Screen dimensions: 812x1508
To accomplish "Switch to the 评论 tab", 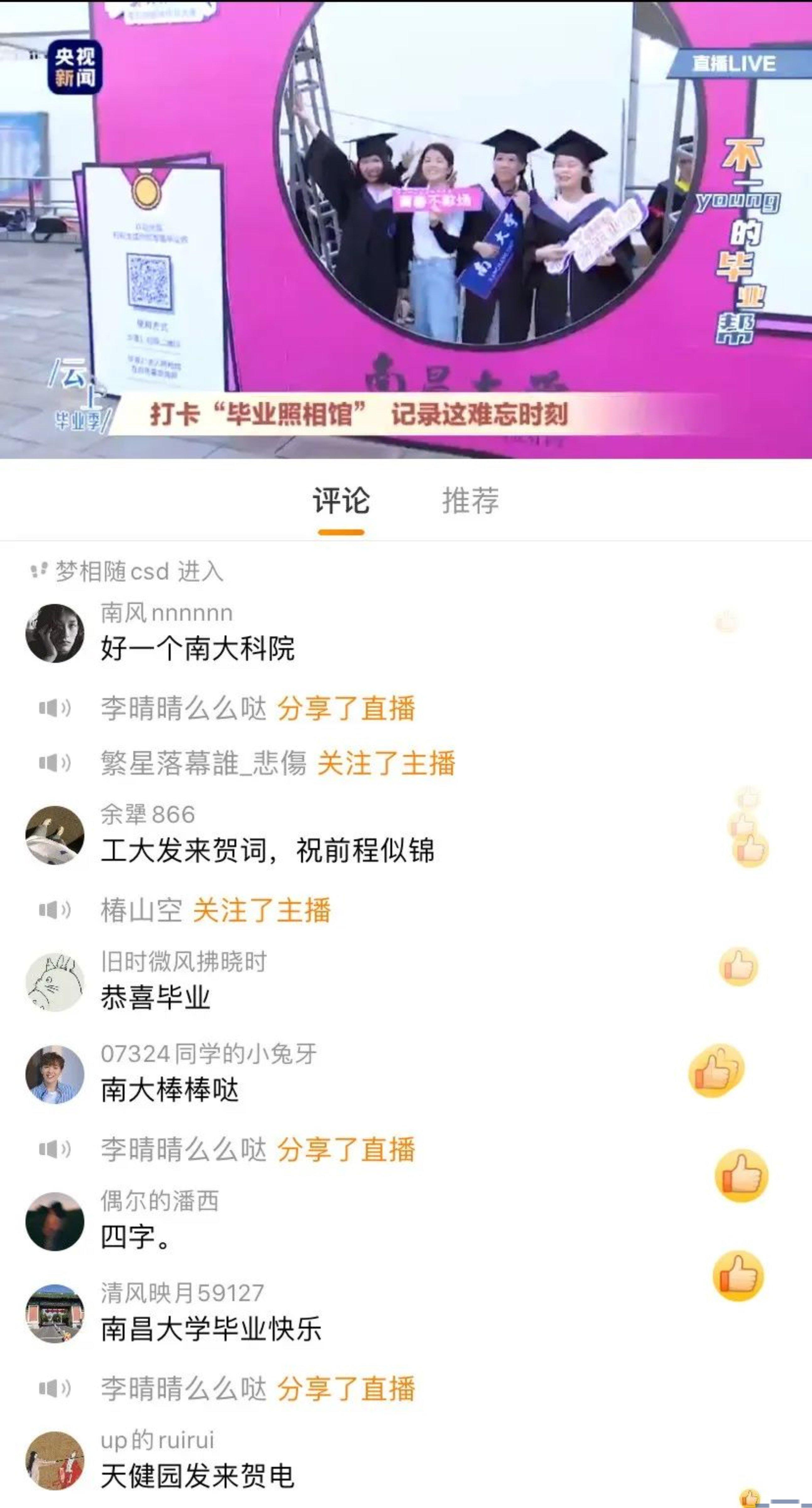I will pyautogui.click(x=341, y=501).
